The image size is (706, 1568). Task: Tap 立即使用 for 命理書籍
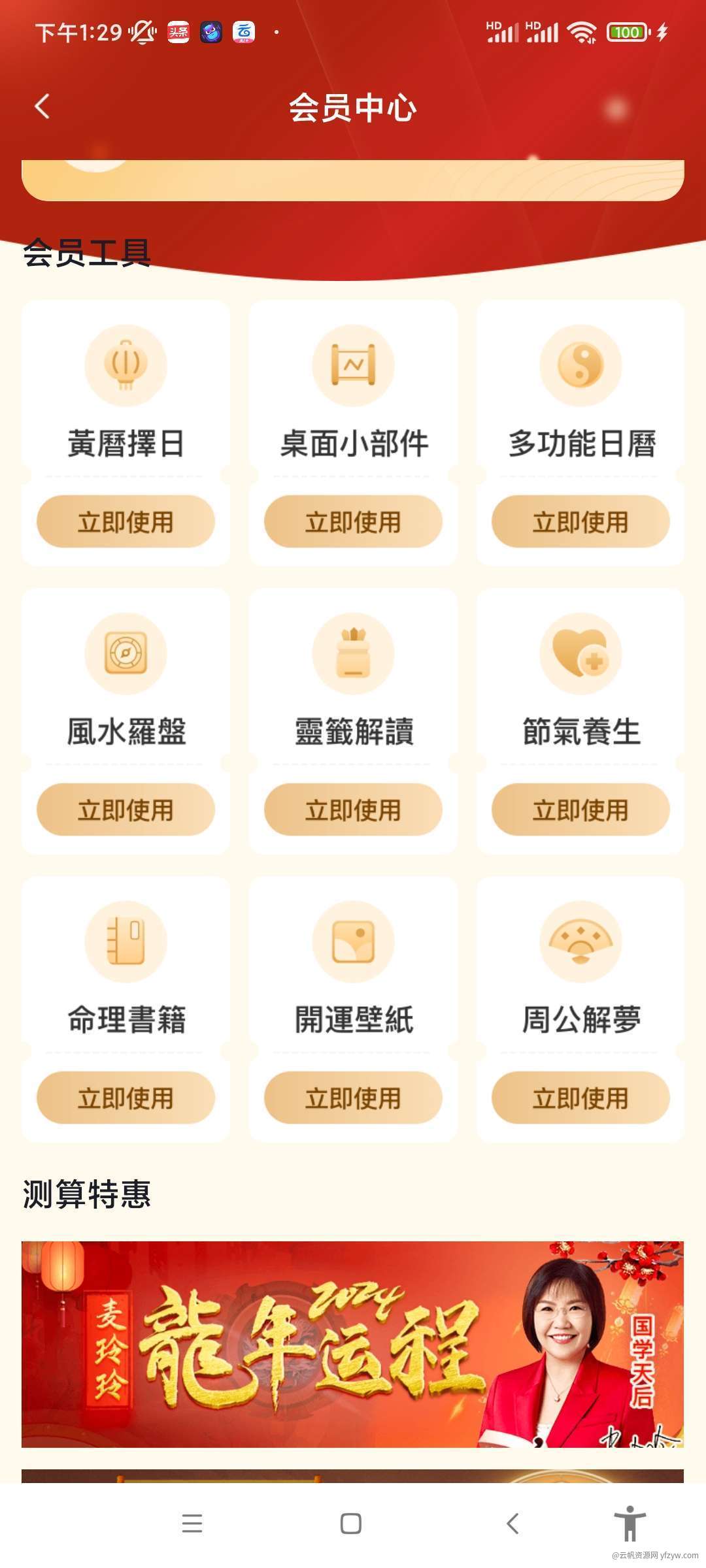(x=126, y=1098)
